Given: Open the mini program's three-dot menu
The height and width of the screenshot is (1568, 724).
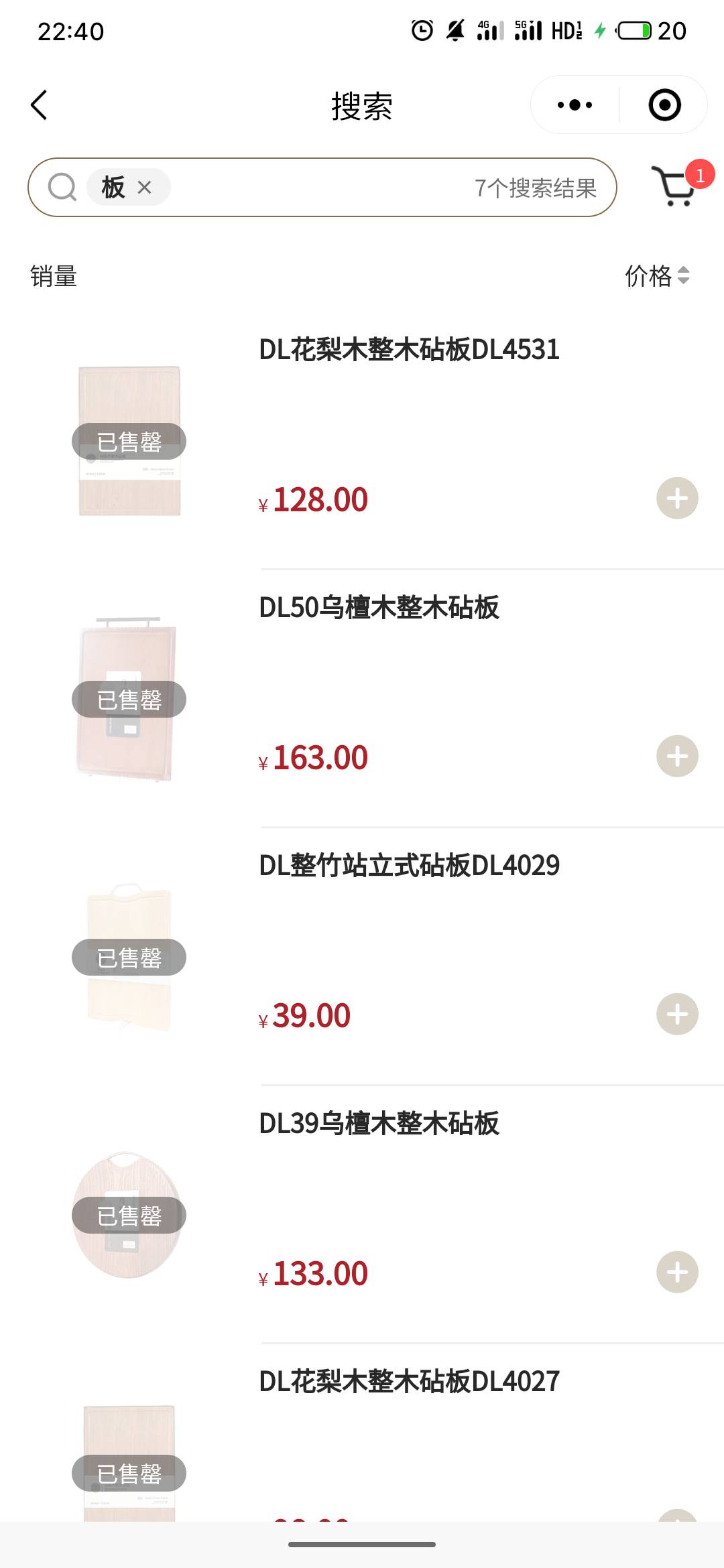Looking at the screenshot, I should [x=575, y=105].
